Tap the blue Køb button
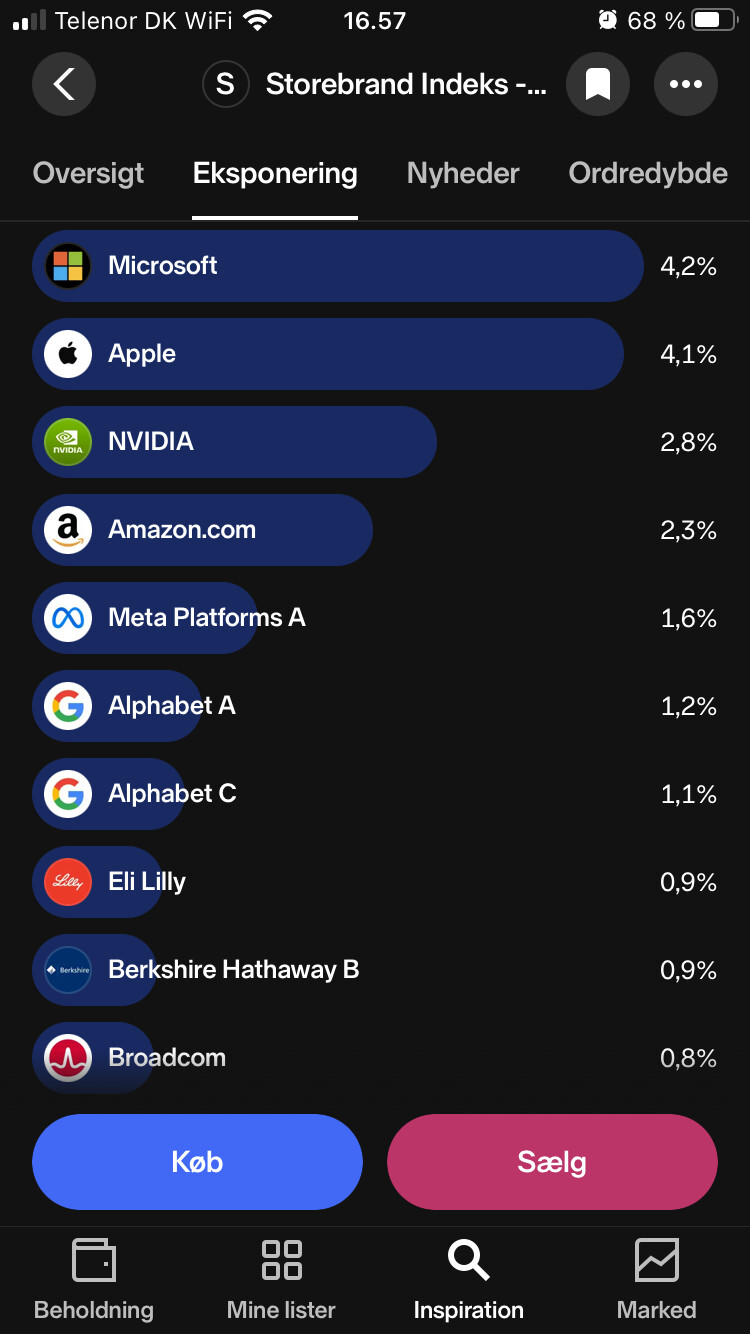This screenshot has width=750, height=1334. [x=197, y=1162]
